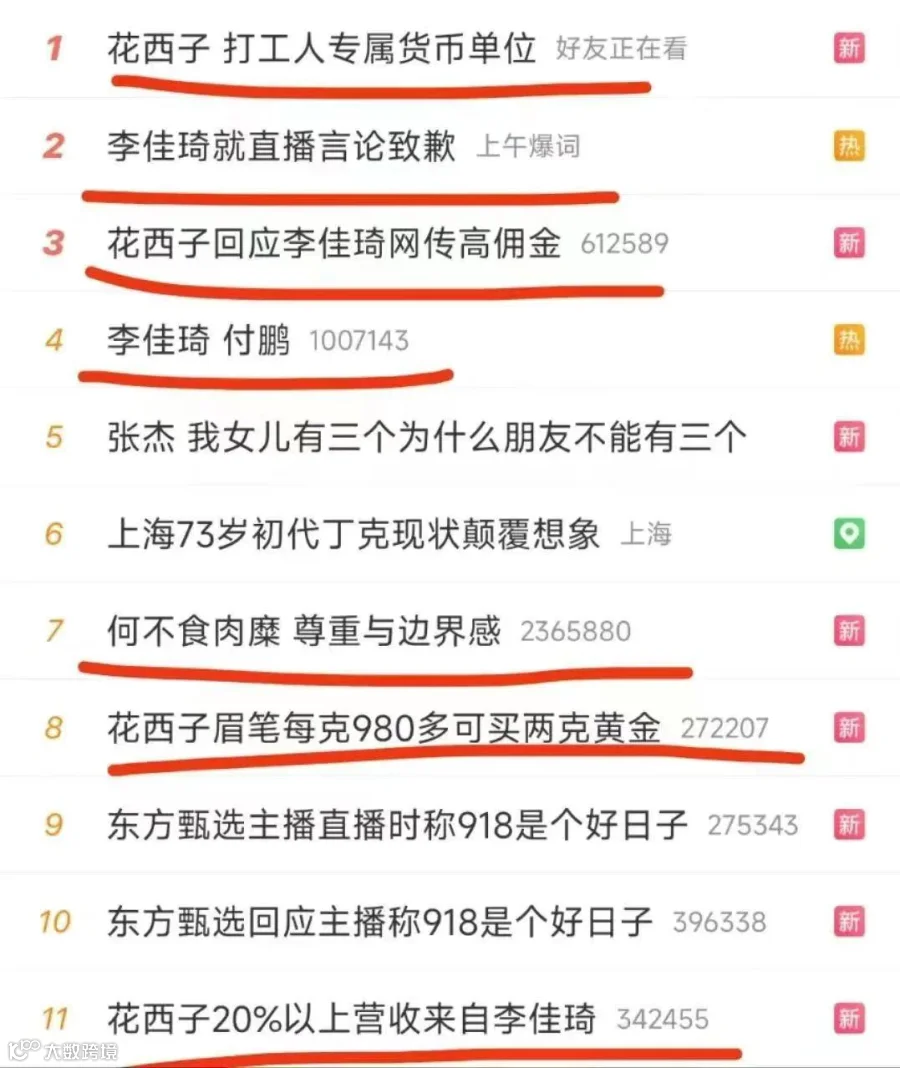Open 张杰 我女儿有三个 trend
This screenshot has height=1068, width=900.
click(426, 437)
